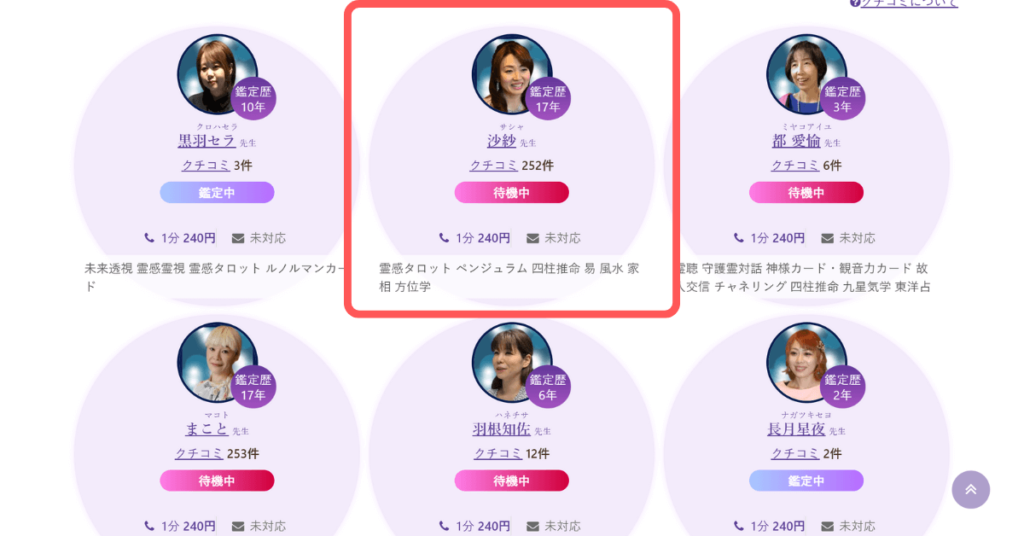The image size is (1024, 536).
Task: Tap the 鑑定中 button under 黒羽セラ
Action: tap(217, 192)
